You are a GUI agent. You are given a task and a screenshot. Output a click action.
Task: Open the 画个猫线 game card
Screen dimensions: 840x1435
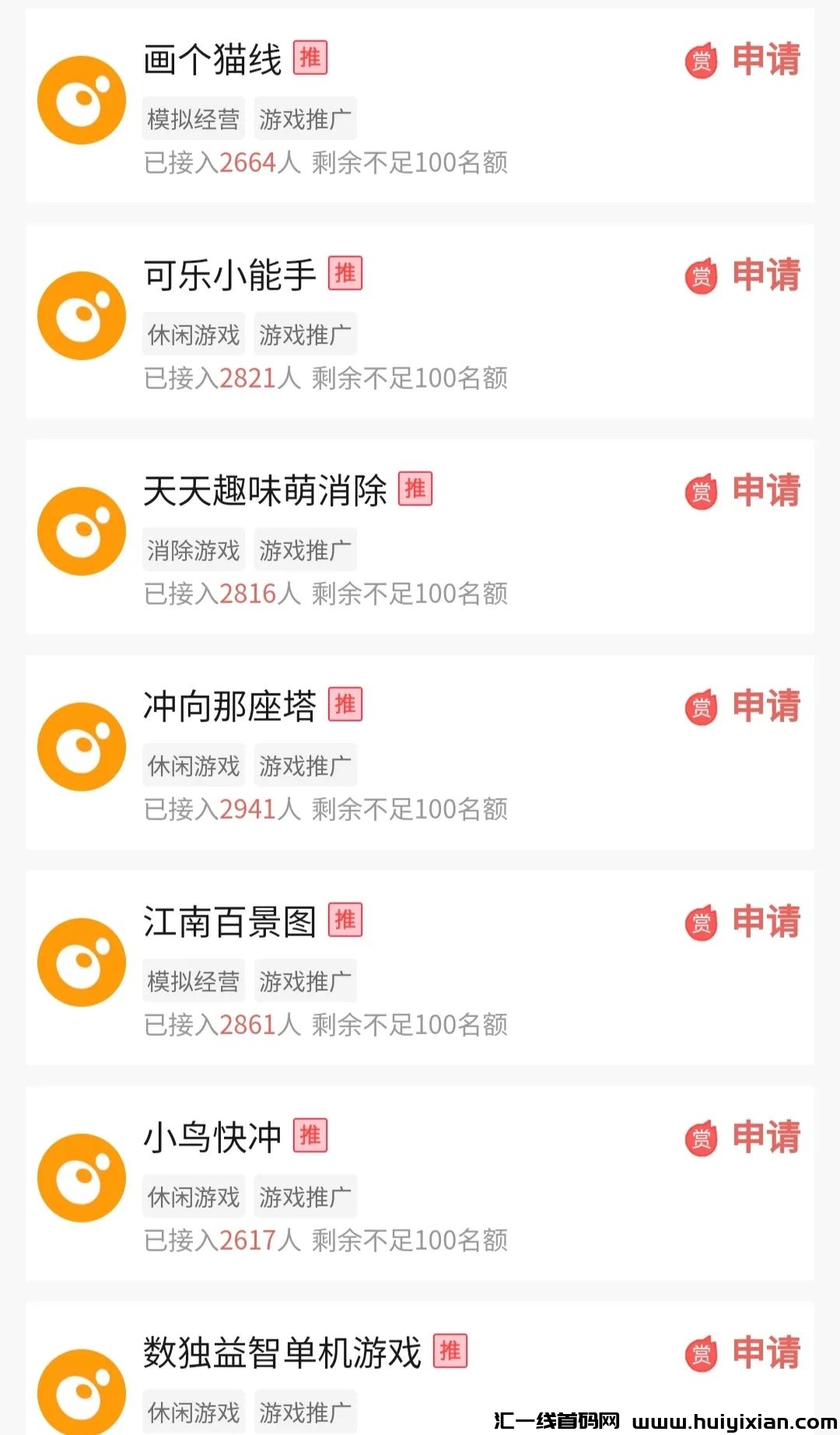[212, 61]
